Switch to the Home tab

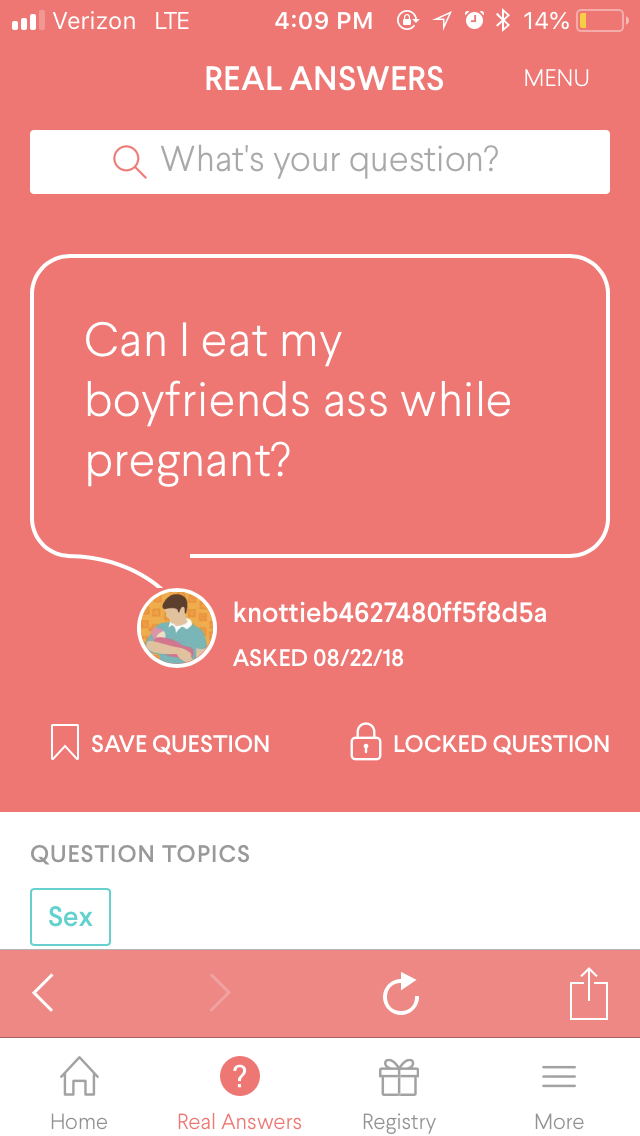pyautogui.click(x=79, y=1092)
